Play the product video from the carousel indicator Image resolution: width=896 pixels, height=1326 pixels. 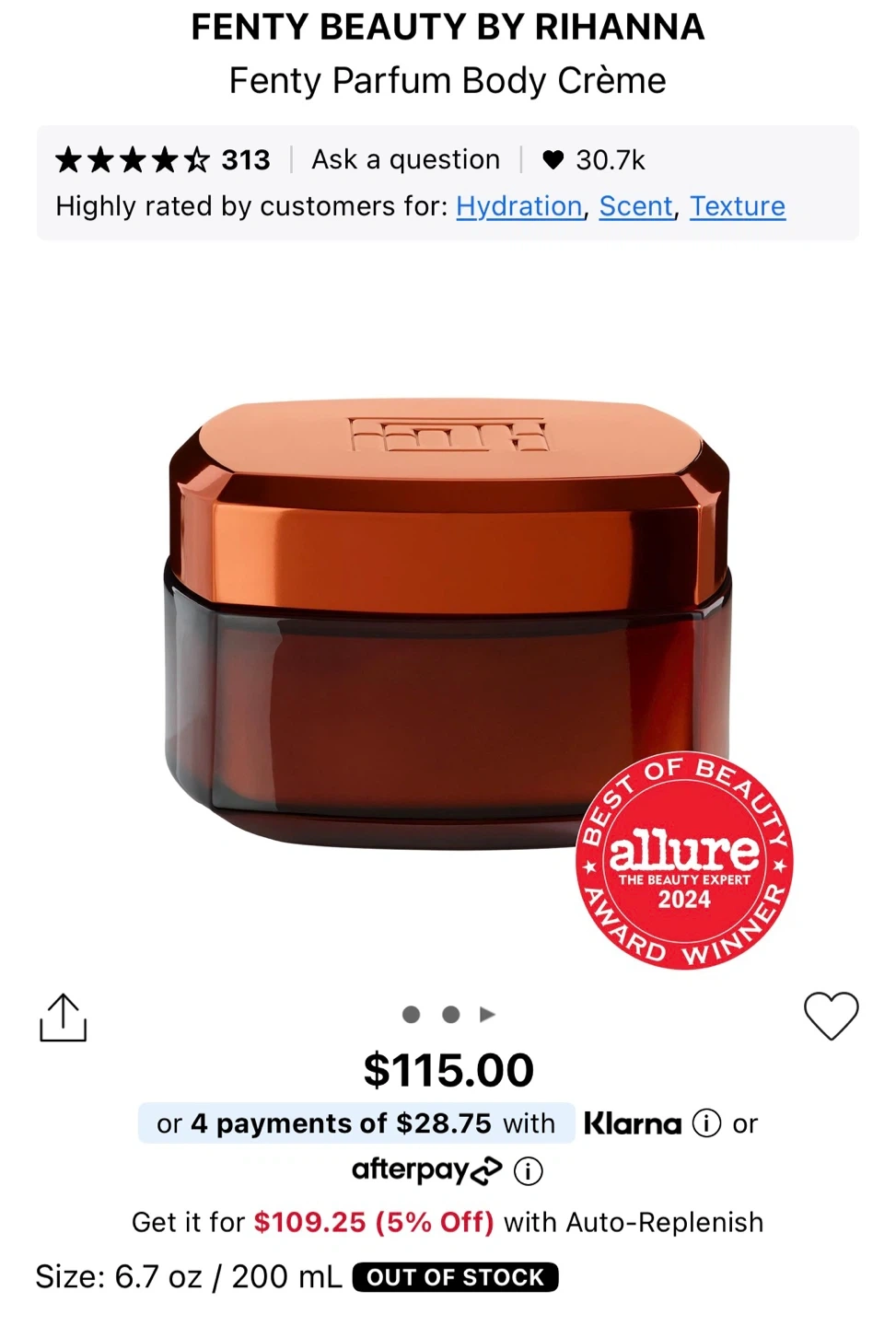tap(488, 1015)
